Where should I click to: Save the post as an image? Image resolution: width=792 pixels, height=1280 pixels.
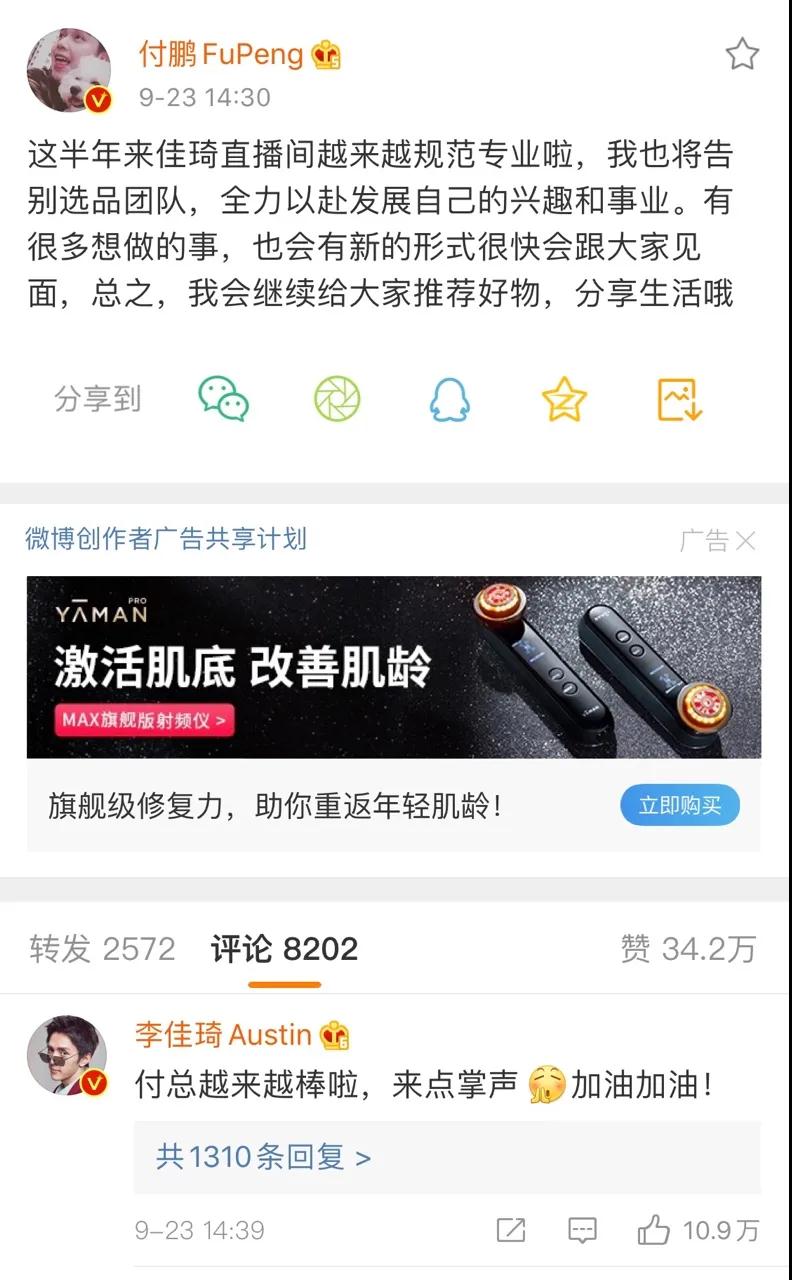(x=680, y=399)
